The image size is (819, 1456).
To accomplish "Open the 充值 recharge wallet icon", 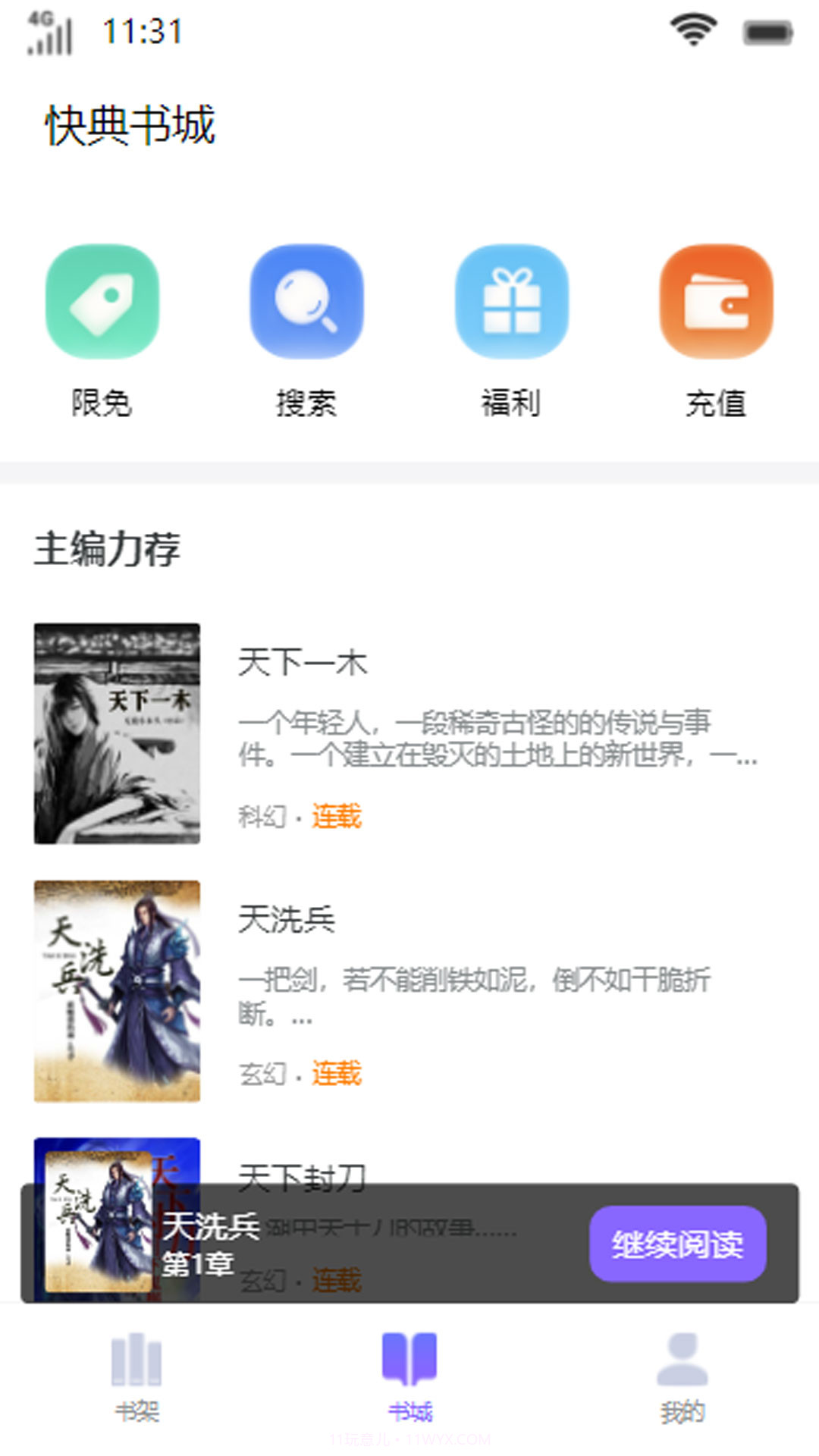I will tap(717, 301).
